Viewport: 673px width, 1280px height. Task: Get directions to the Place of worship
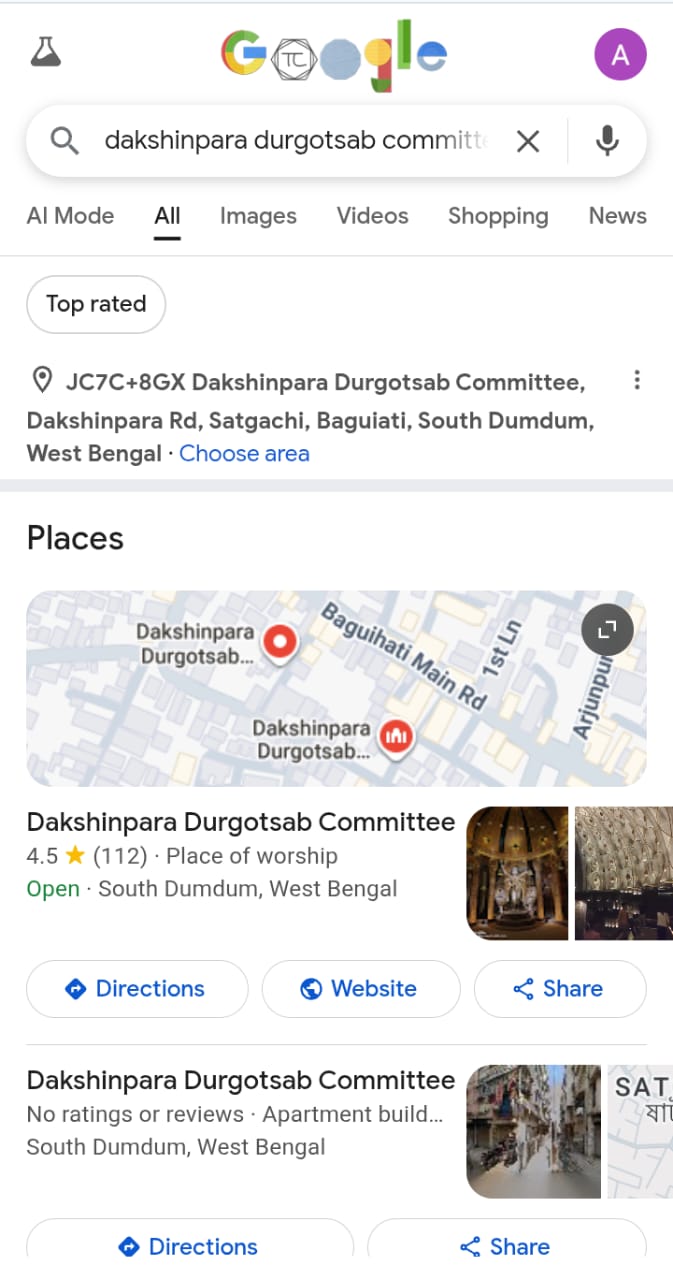137,989
